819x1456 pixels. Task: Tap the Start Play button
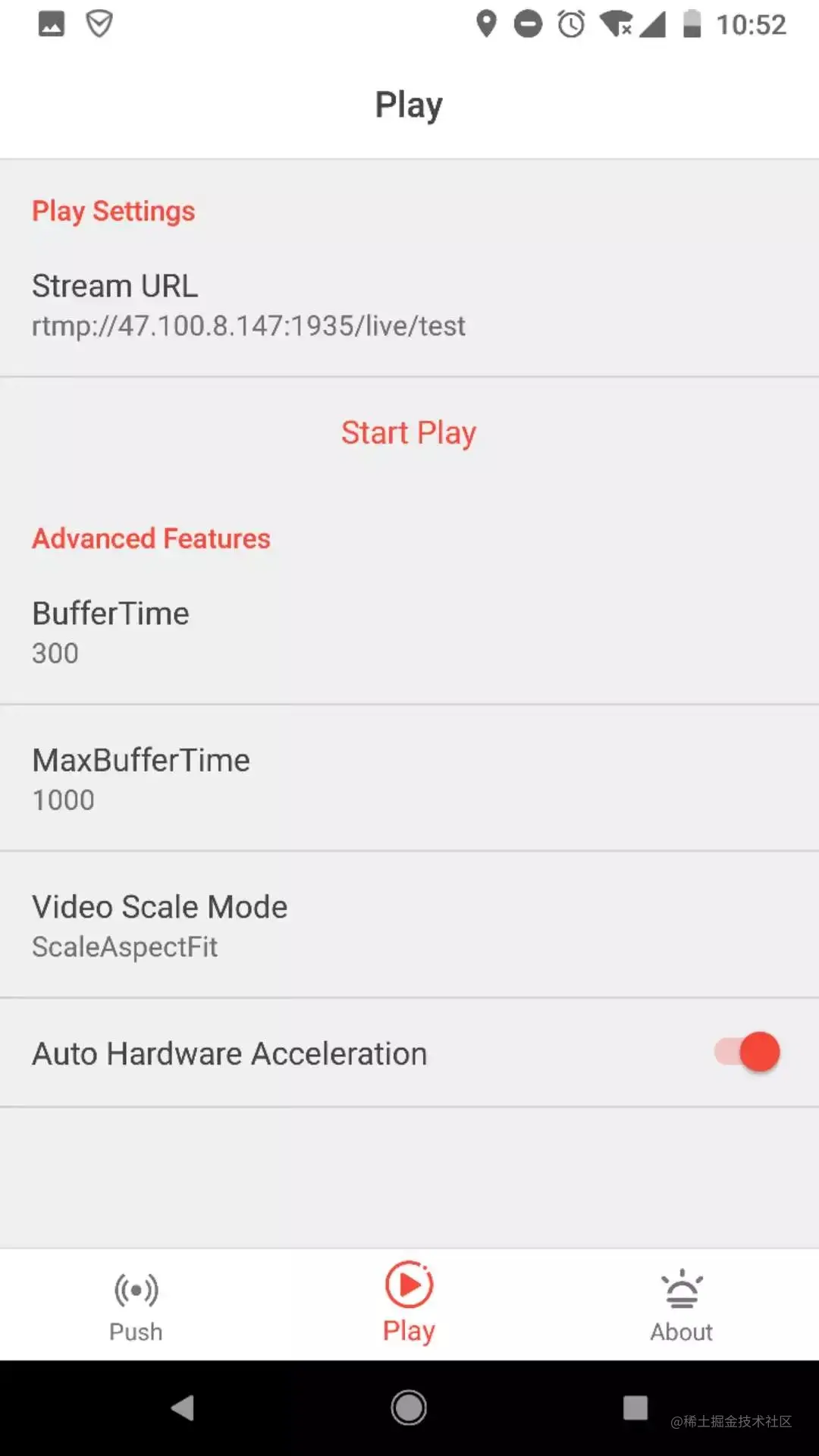click(409, 433)
